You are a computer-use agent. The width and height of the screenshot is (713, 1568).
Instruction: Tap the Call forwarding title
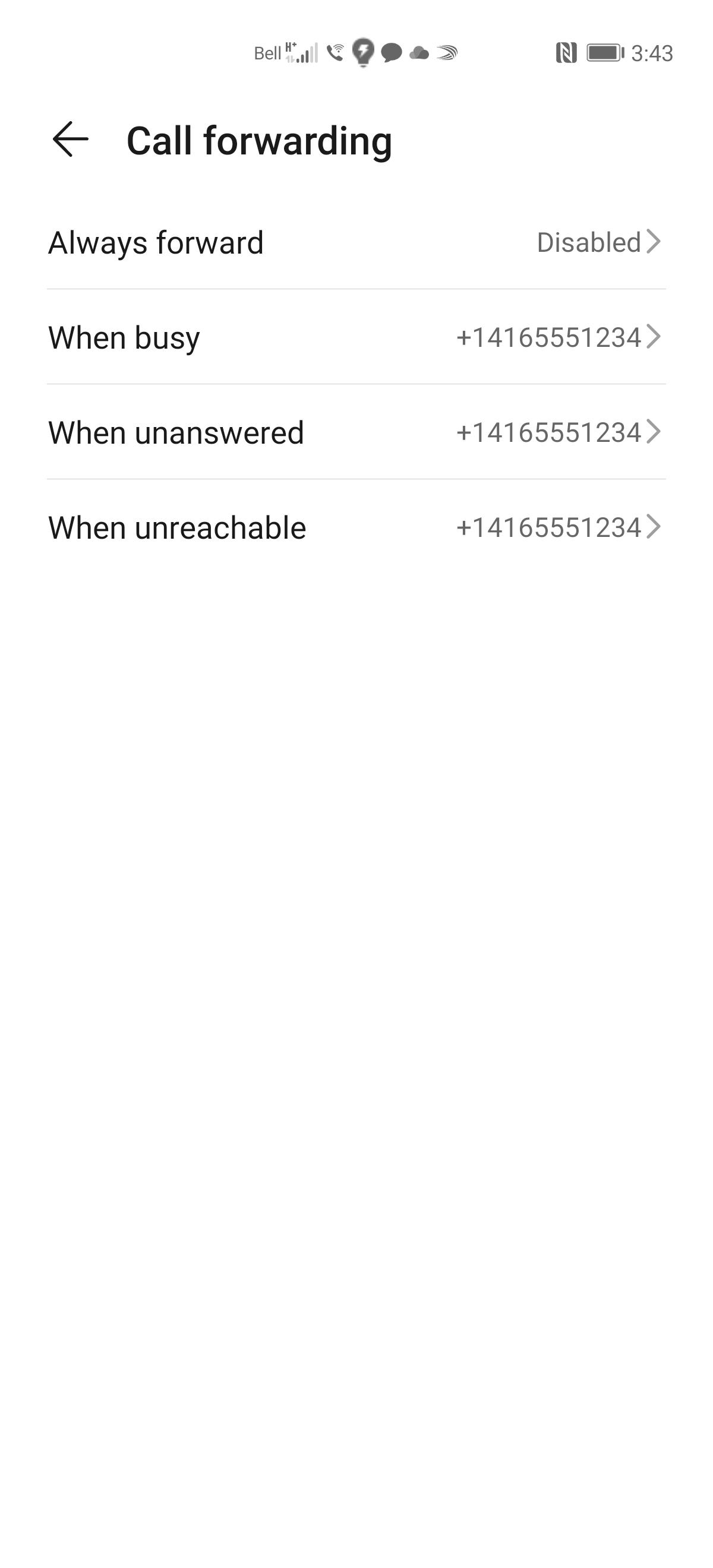(x=259, y=141)
